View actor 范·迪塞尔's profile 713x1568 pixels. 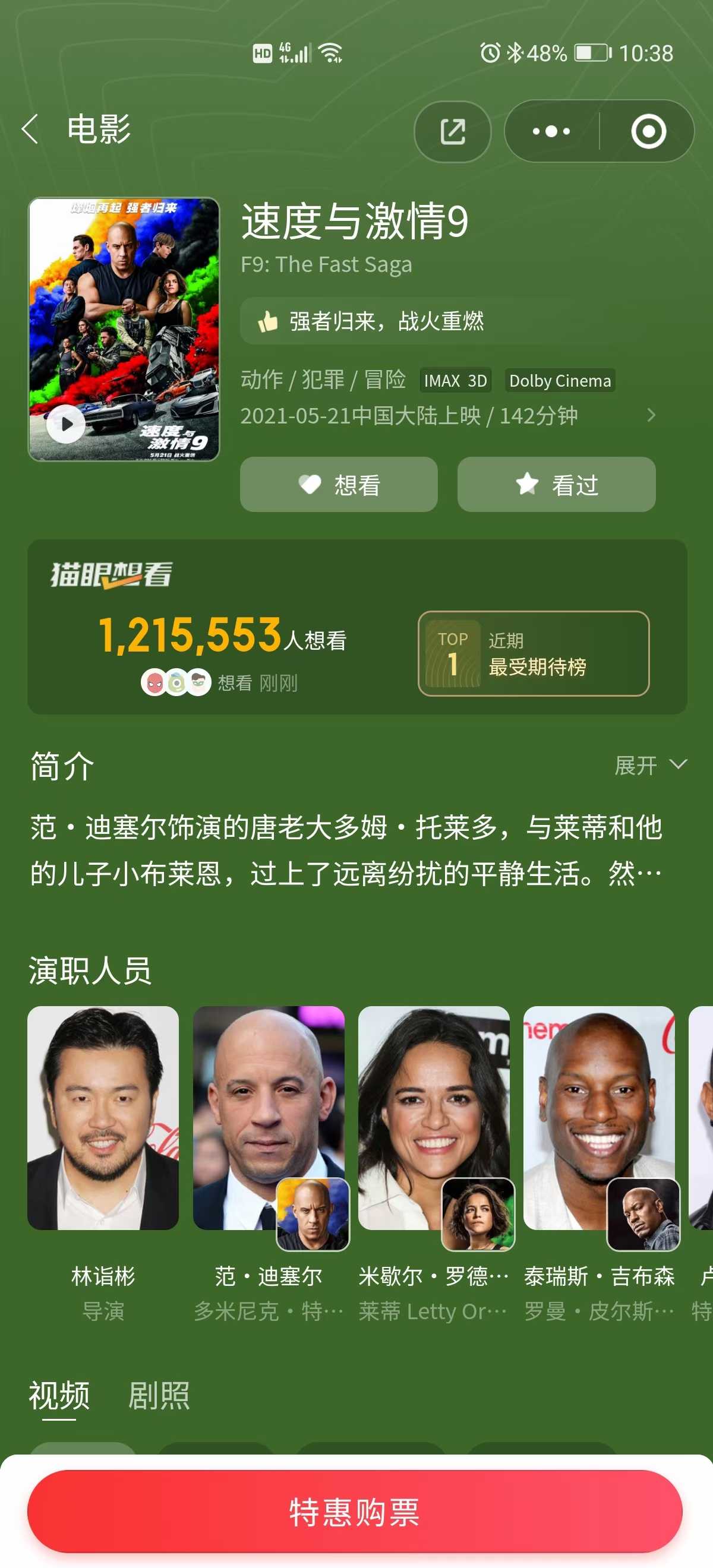tap(269, 1118)
